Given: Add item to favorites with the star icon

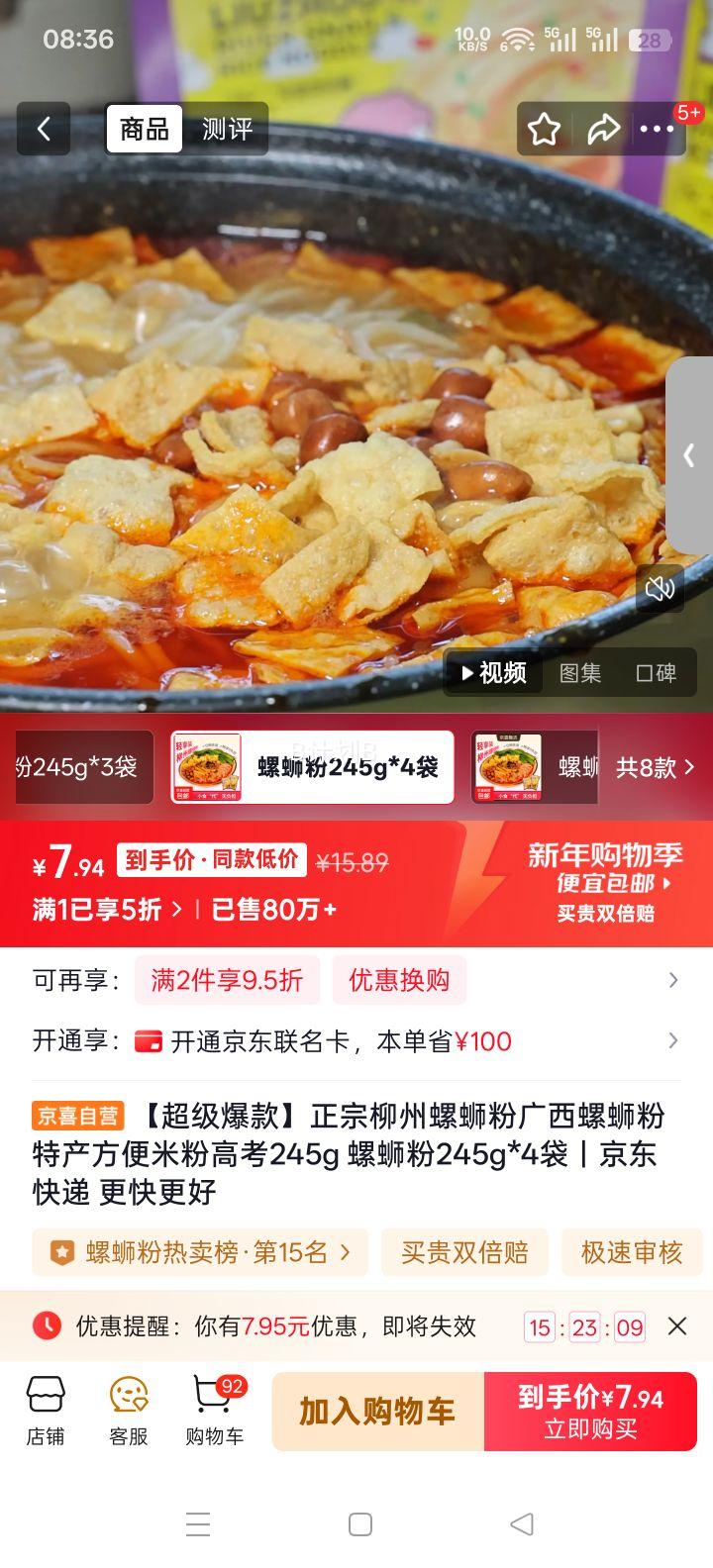Looking at the screenshot, I should tap(544, 130).
